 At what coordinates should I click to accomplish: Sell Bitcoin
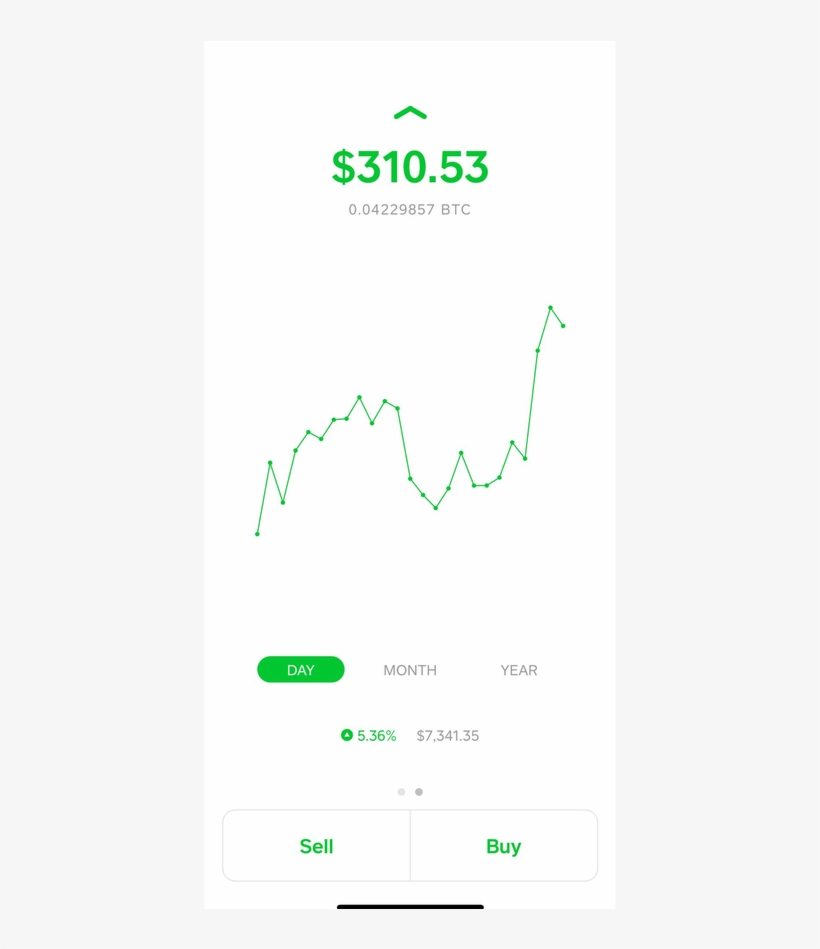[316, 846]
